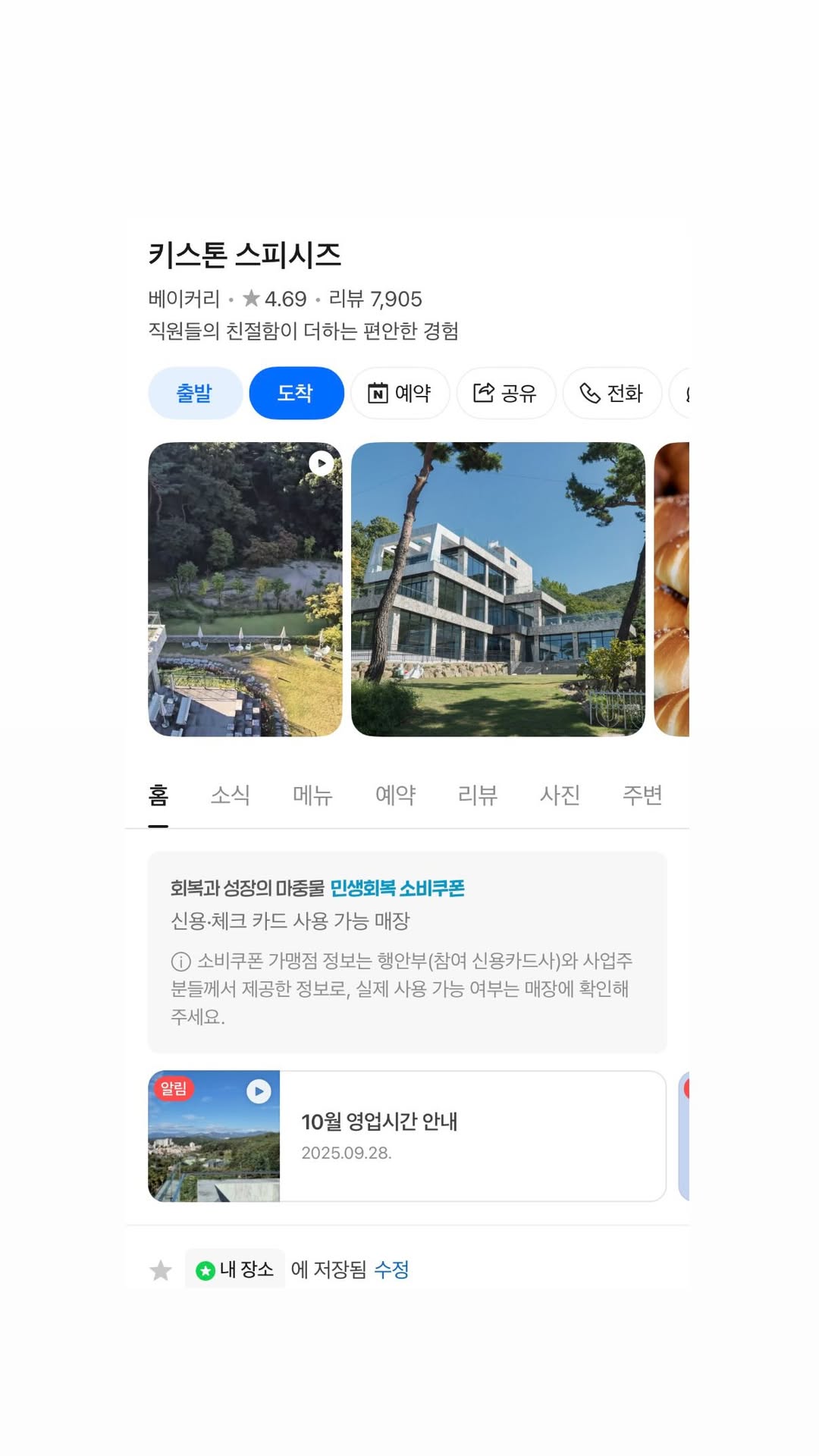Set this place as destination (도착)
The image size is (819, 1456).
[x=296, y=393]
